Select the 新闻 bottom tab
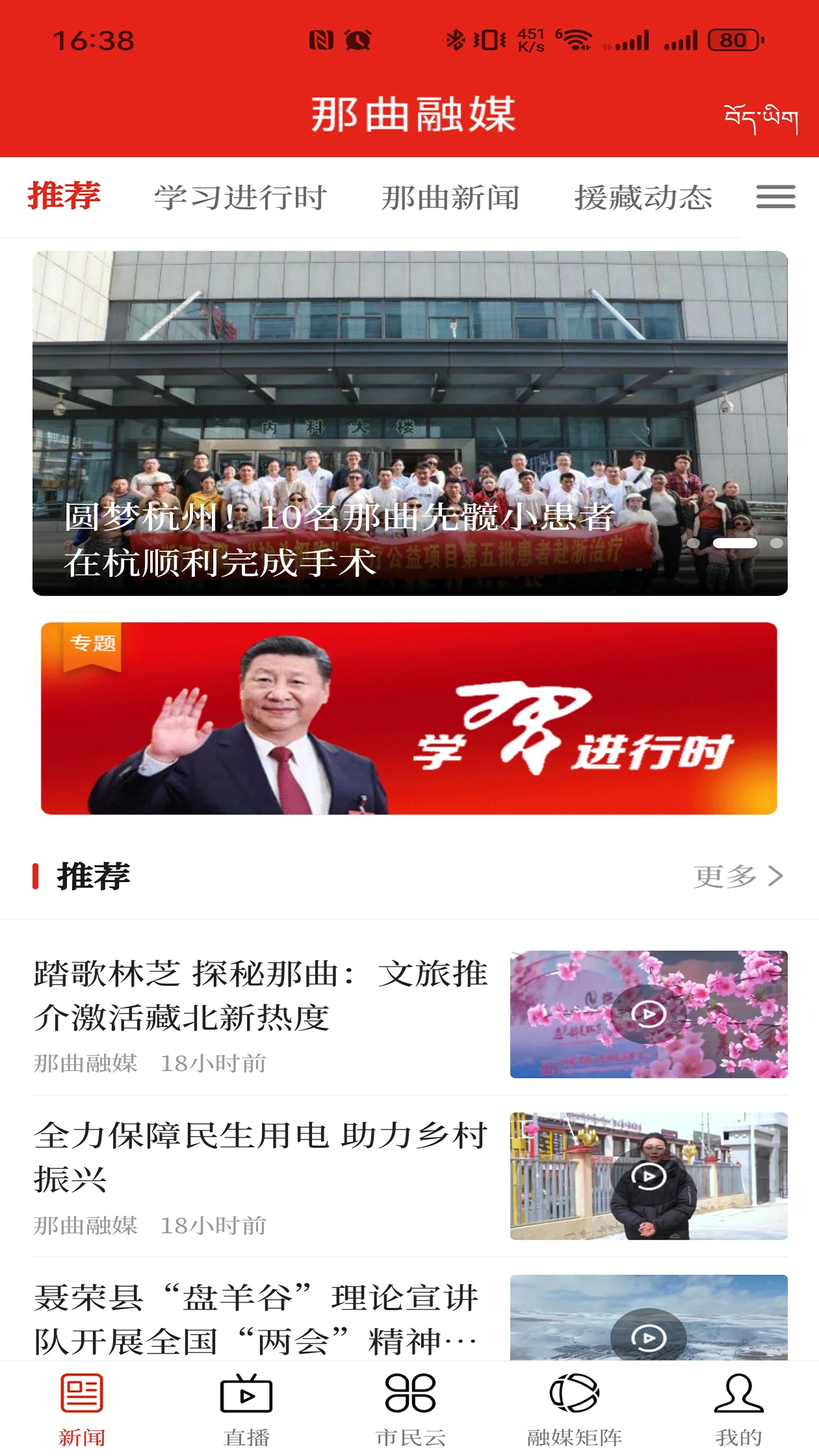The image size is (819, 1456). [82, 1409]
